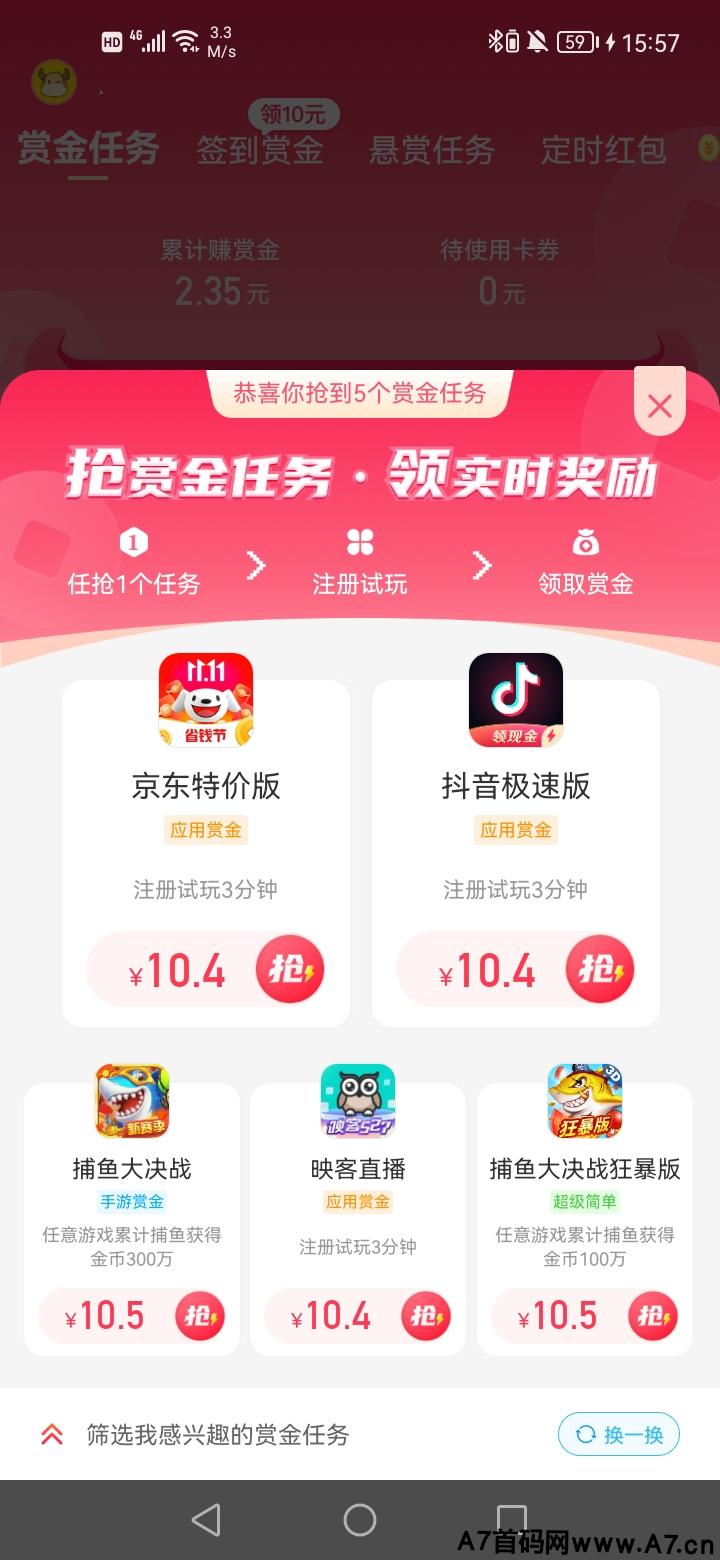Tap 抢 on 捕鱼大决战狂暴版 task
Image resolution: width=720 pixels, height=1560 pixels.
652,1315
